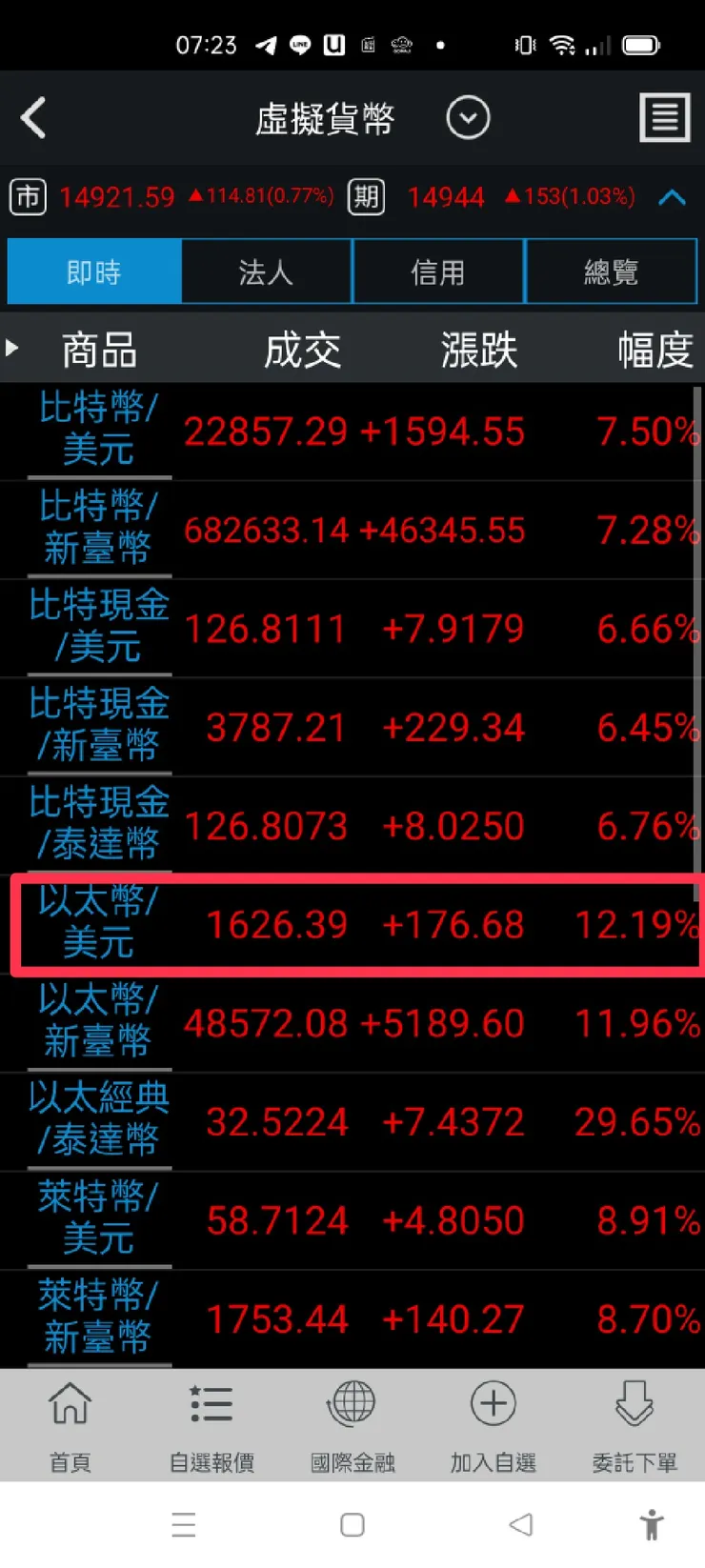This screenshot has width=705, height=1568.
Task: Open the 以太經典/泰達幣 quote row
Action: click(351, 1122)
